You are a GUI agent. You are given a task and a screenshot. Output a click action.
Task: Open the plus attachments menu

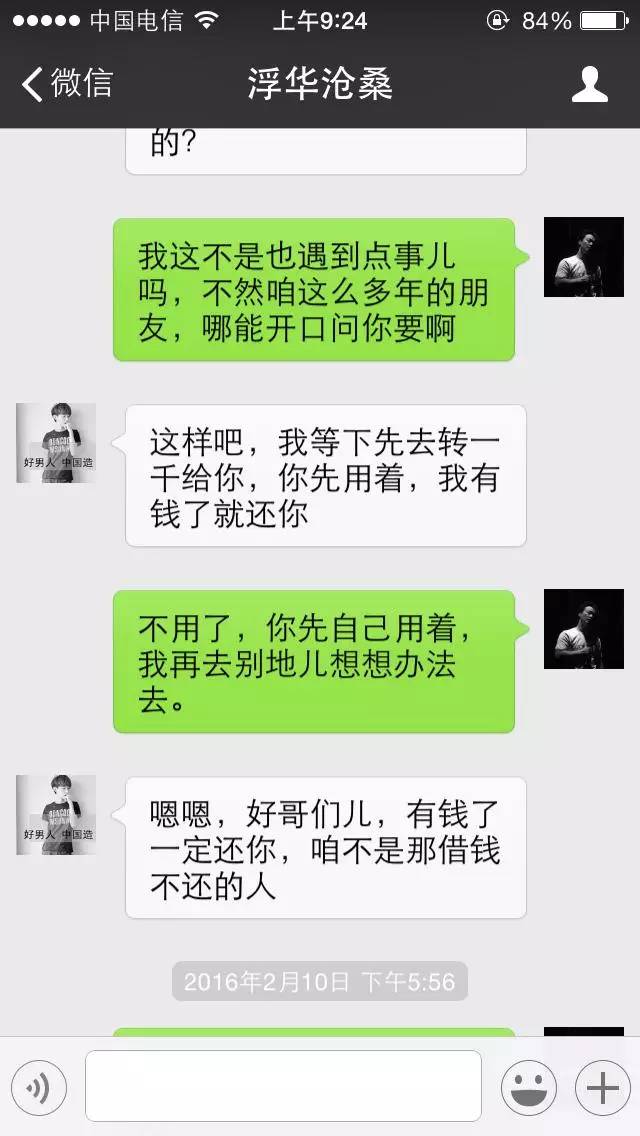click(602, 1086)
